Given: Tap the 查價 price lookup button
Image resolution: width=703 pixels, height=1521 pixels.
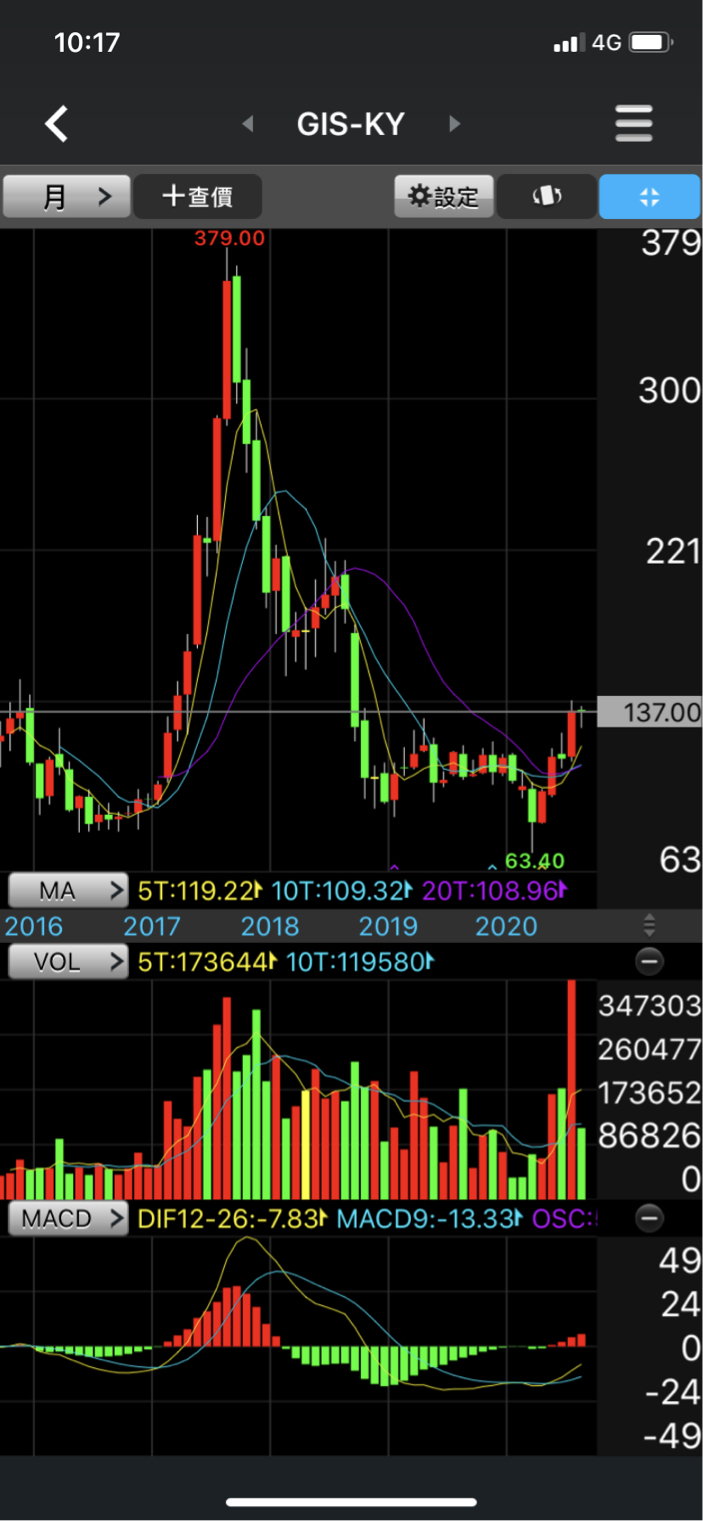Looking at the screenshot, I should pyautogui.click(x=198, y=196).
